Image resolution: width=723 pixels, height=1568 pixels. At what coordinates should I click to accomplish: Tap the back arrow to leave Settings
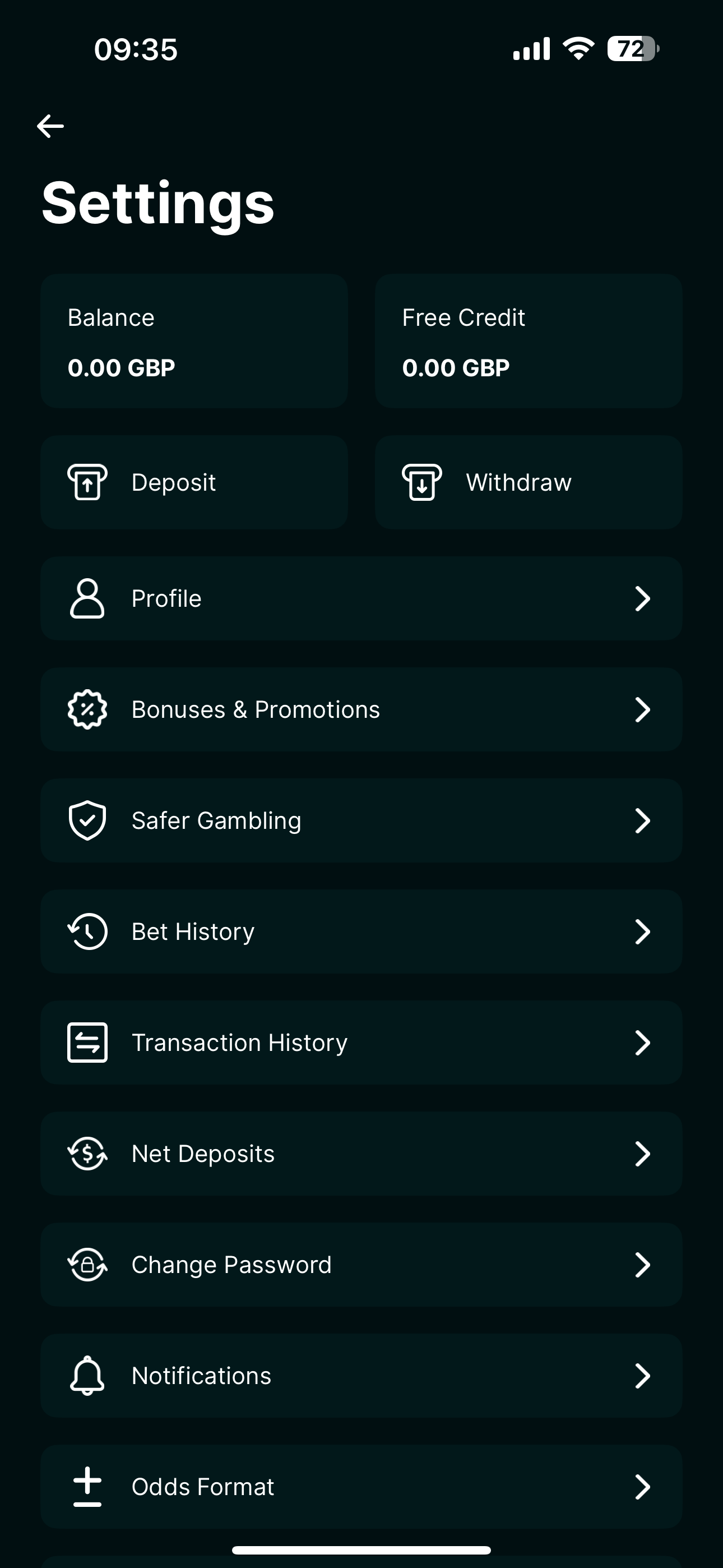51,126
